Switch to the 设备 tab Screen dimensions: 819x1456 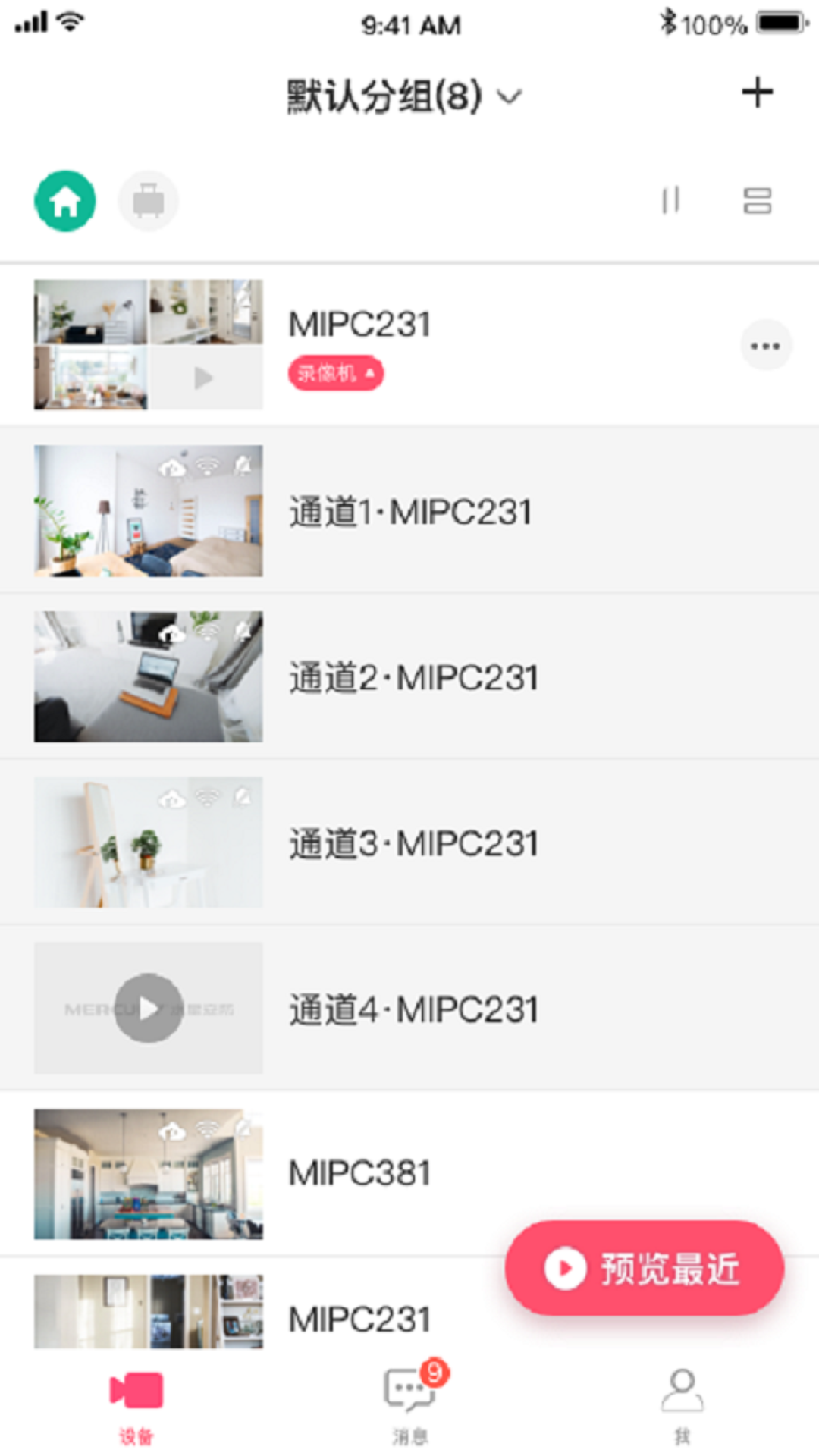tap(136, 1404)
